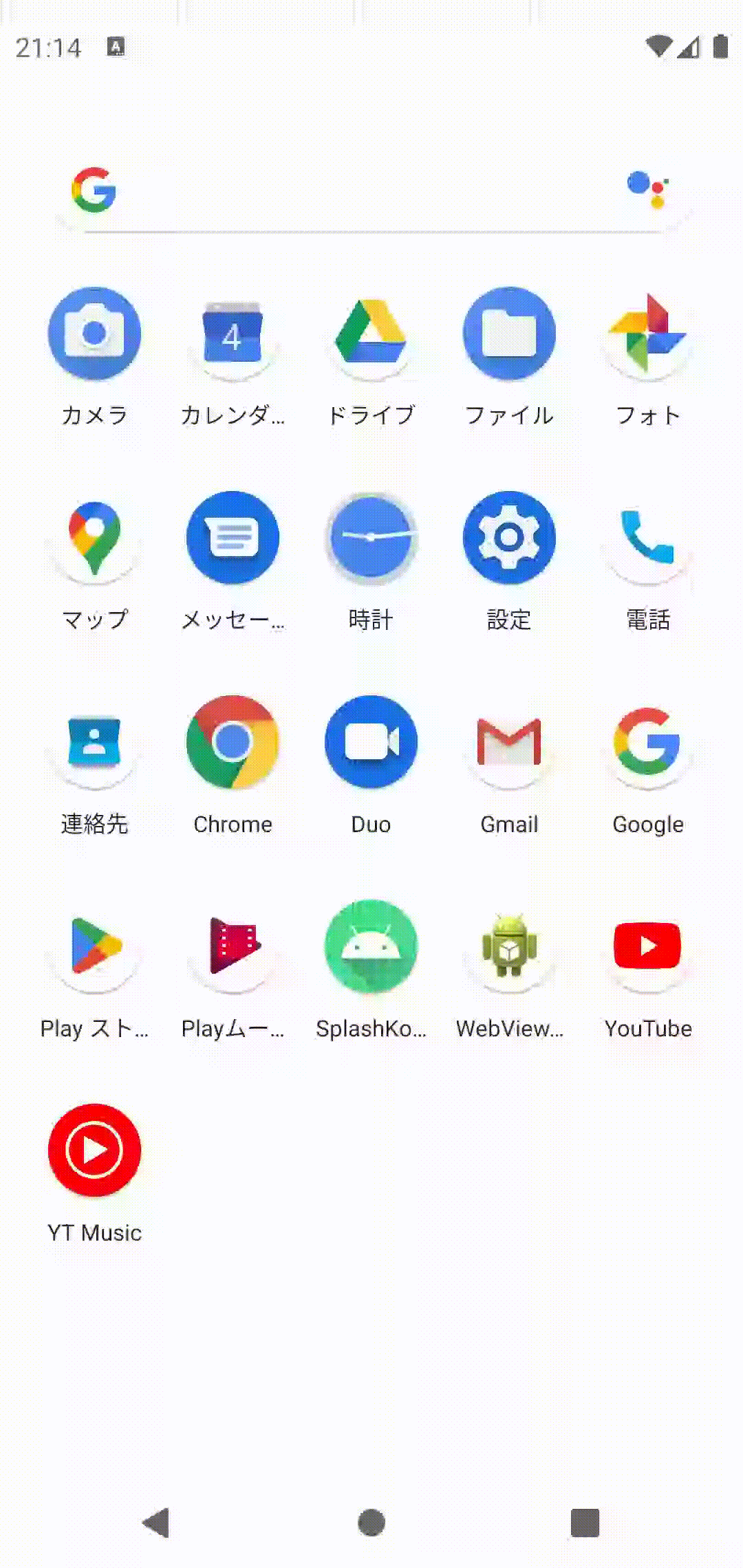
Task: Open the メッセージ app
Action: pyautogui.click(x=233, y=538)
